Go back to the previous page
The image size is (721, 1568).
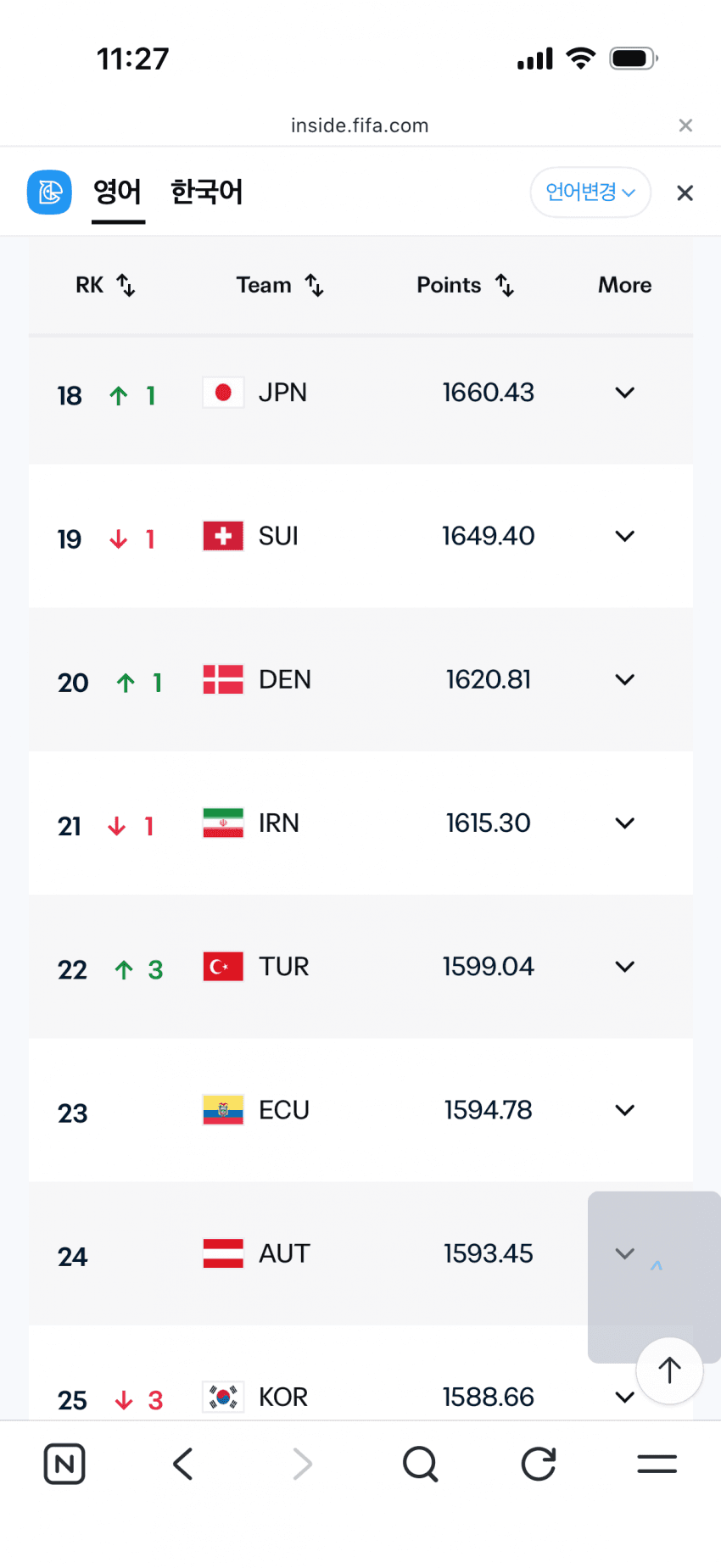click(183, 1464)
